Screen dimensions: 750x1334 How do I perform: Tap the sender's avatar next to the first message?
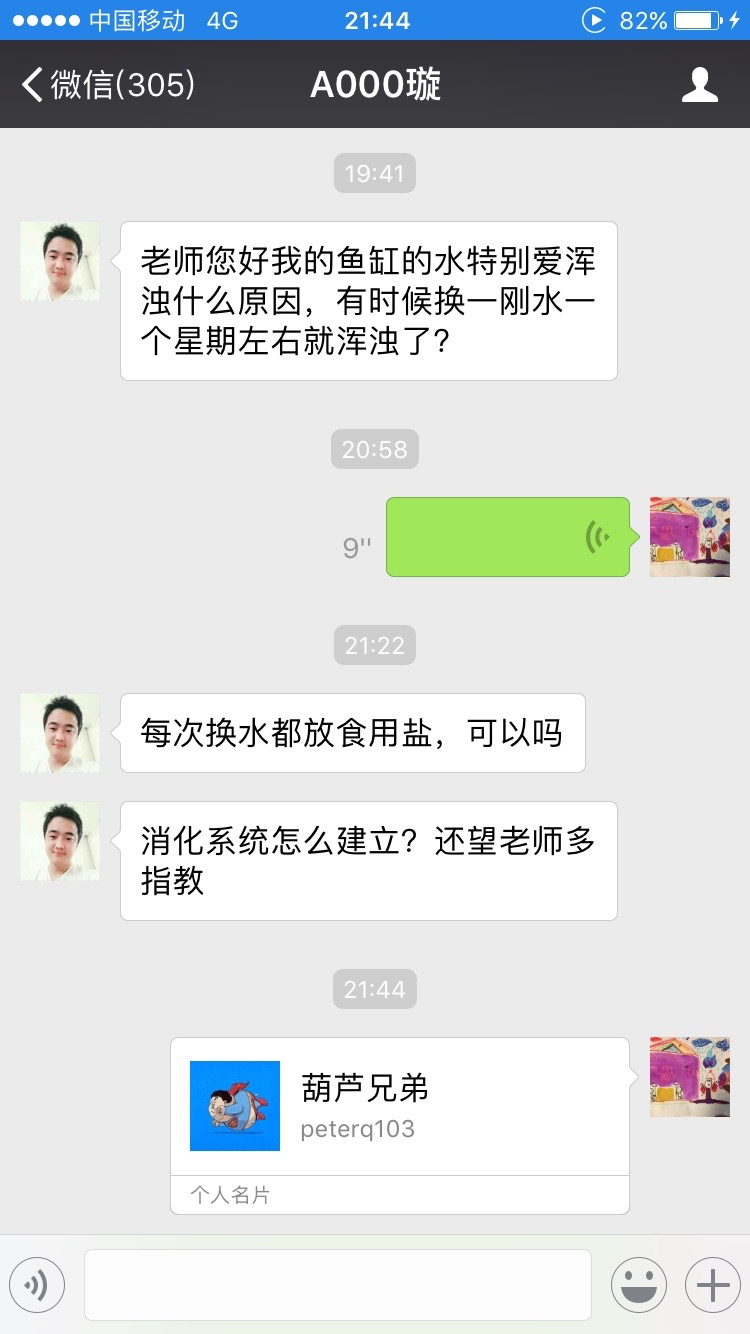(59, 261)
